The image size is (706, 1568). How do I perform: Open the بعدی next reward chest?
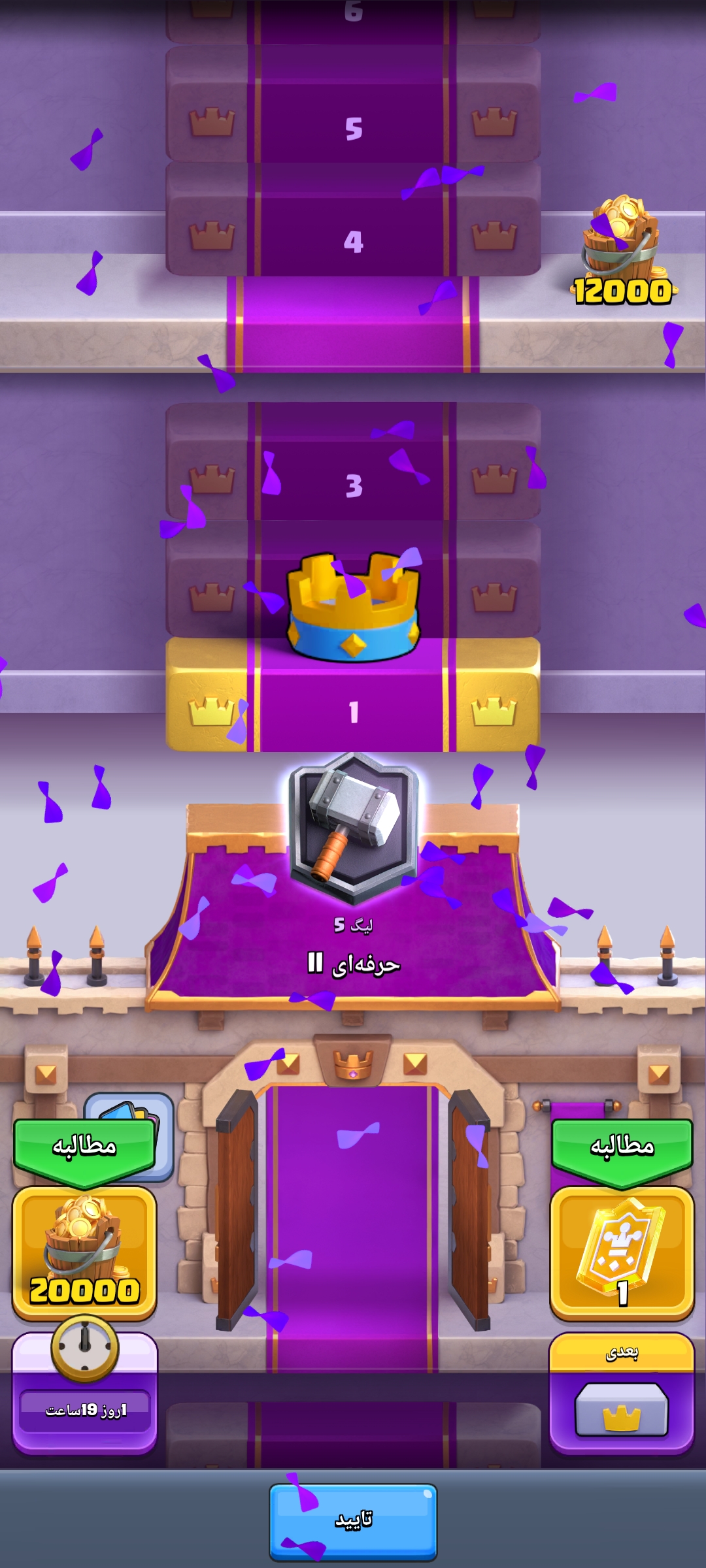click(622, 1405)
